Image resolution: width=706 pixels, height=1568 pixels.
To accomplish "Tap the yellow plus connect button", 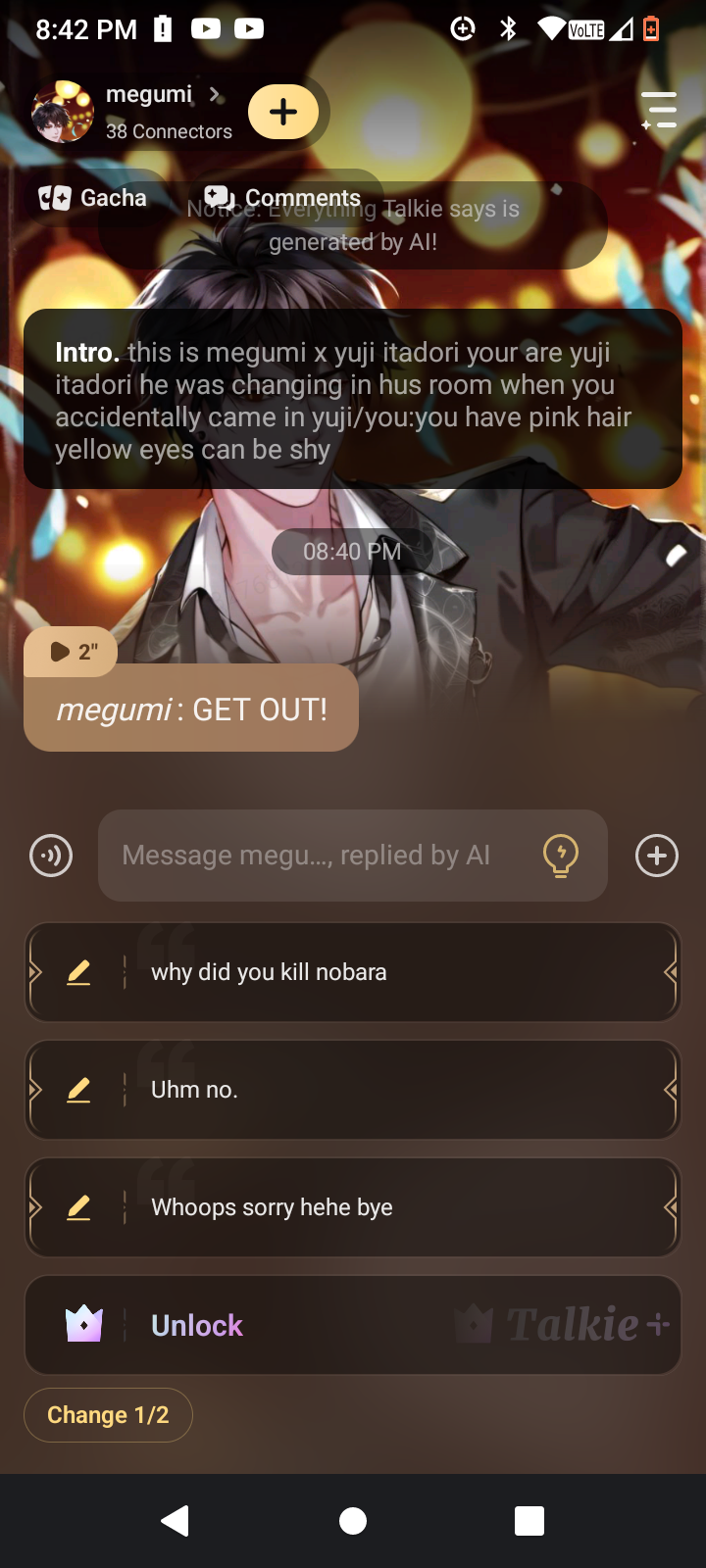I will [283, 112].
